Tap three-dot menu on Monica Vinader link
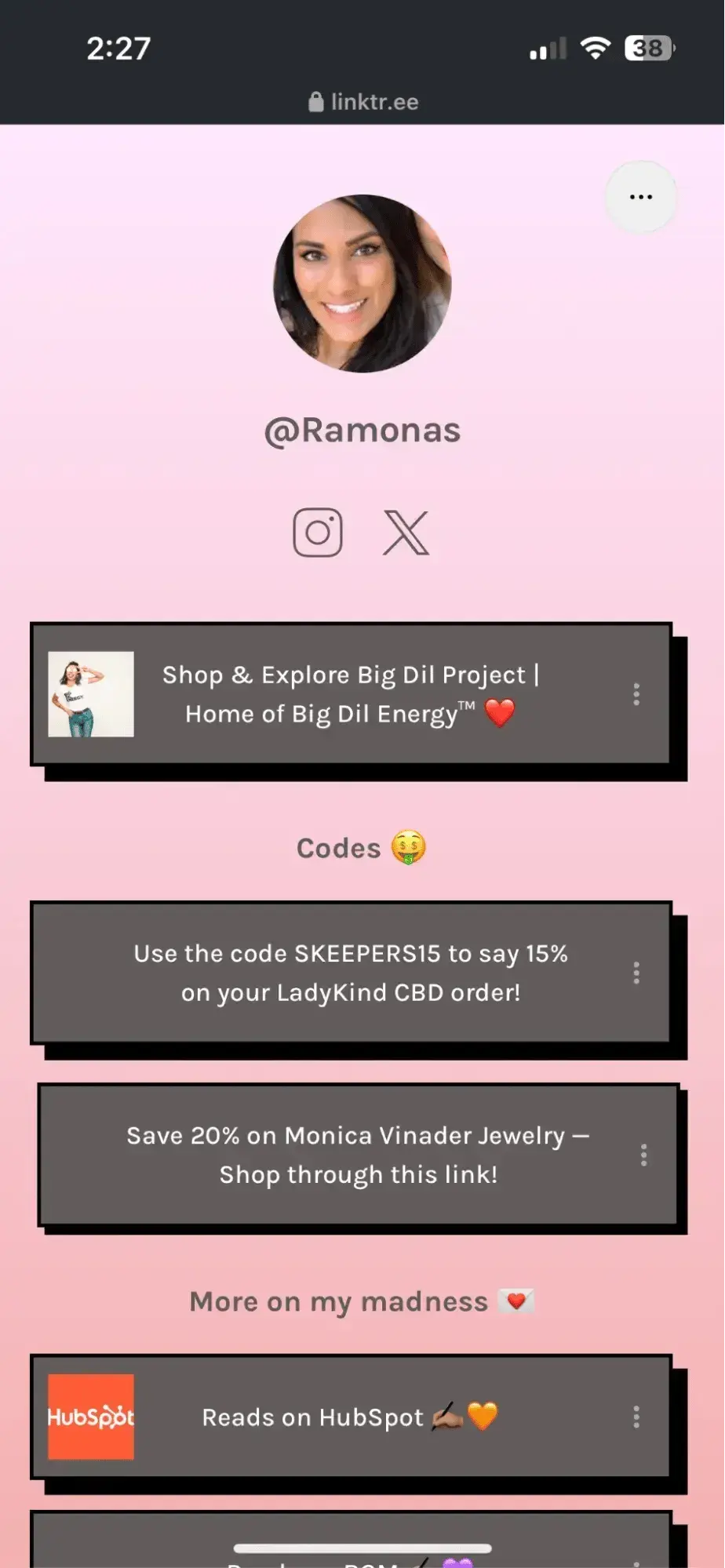 [x=643, y=1155]
